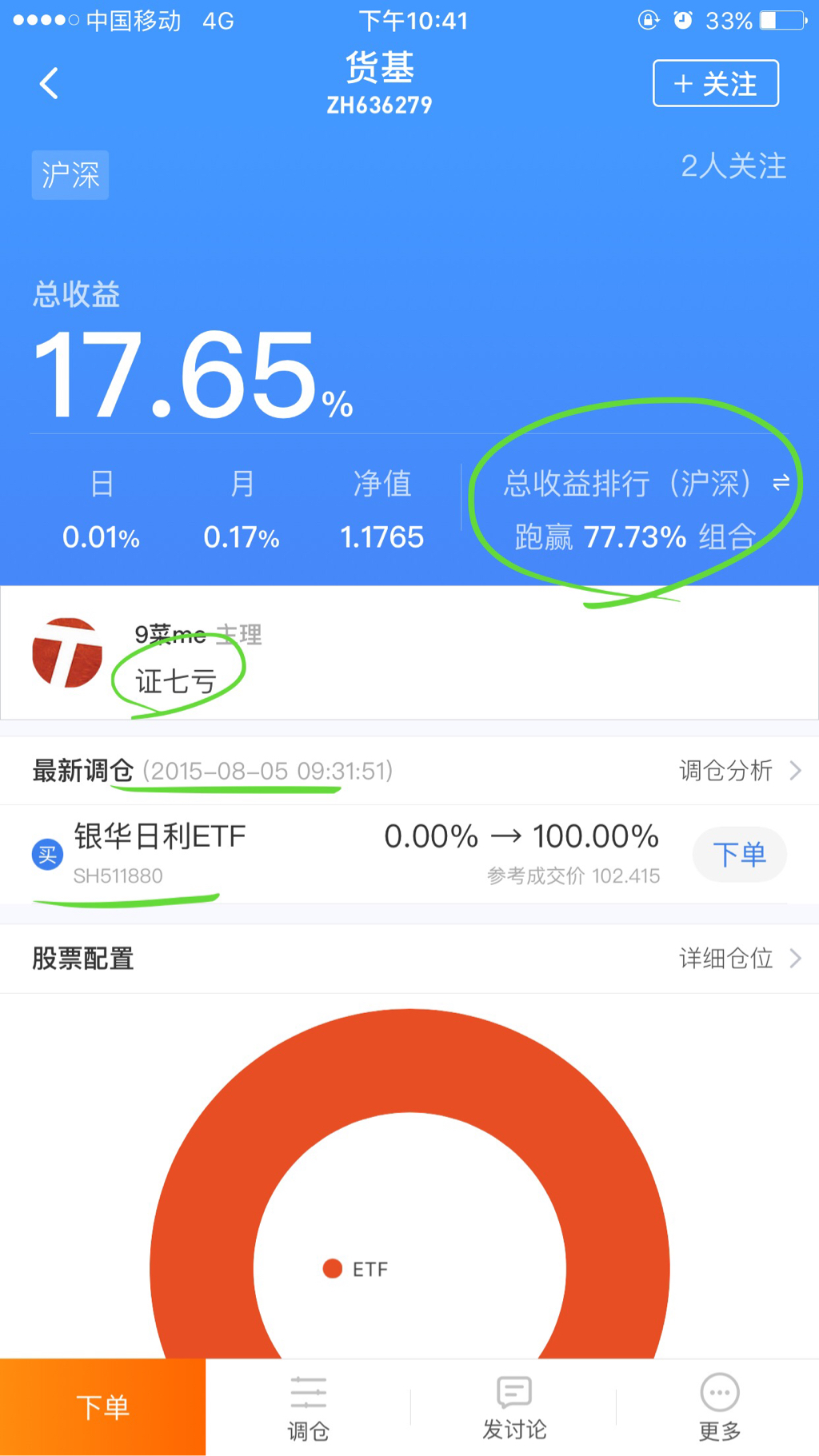Start a discussion via 发讨论
Viewport: 819px width, 1456px height.
click(513, 1408)
